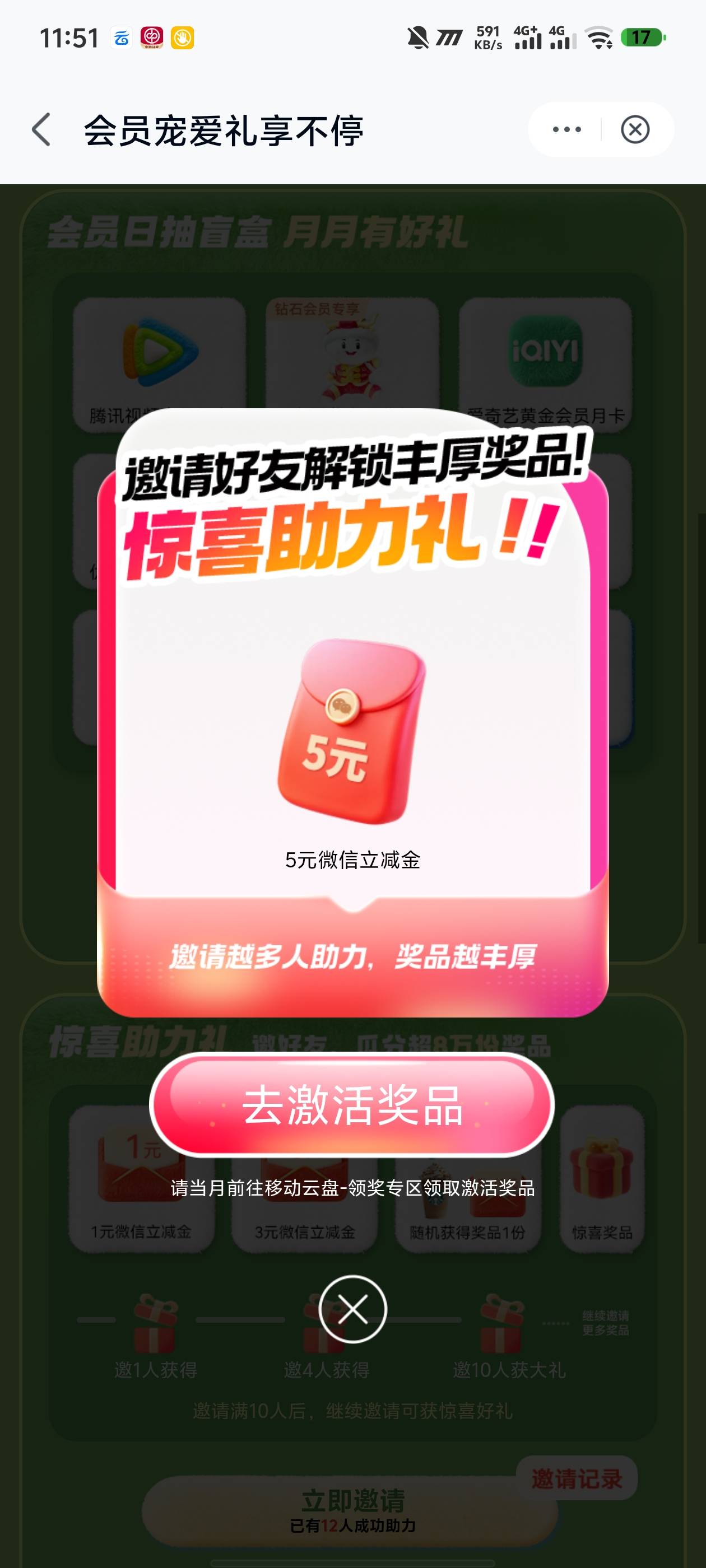706x1568 pixels.
Task: Dismiss the popup with the X circle
Action: (352, 1309)
